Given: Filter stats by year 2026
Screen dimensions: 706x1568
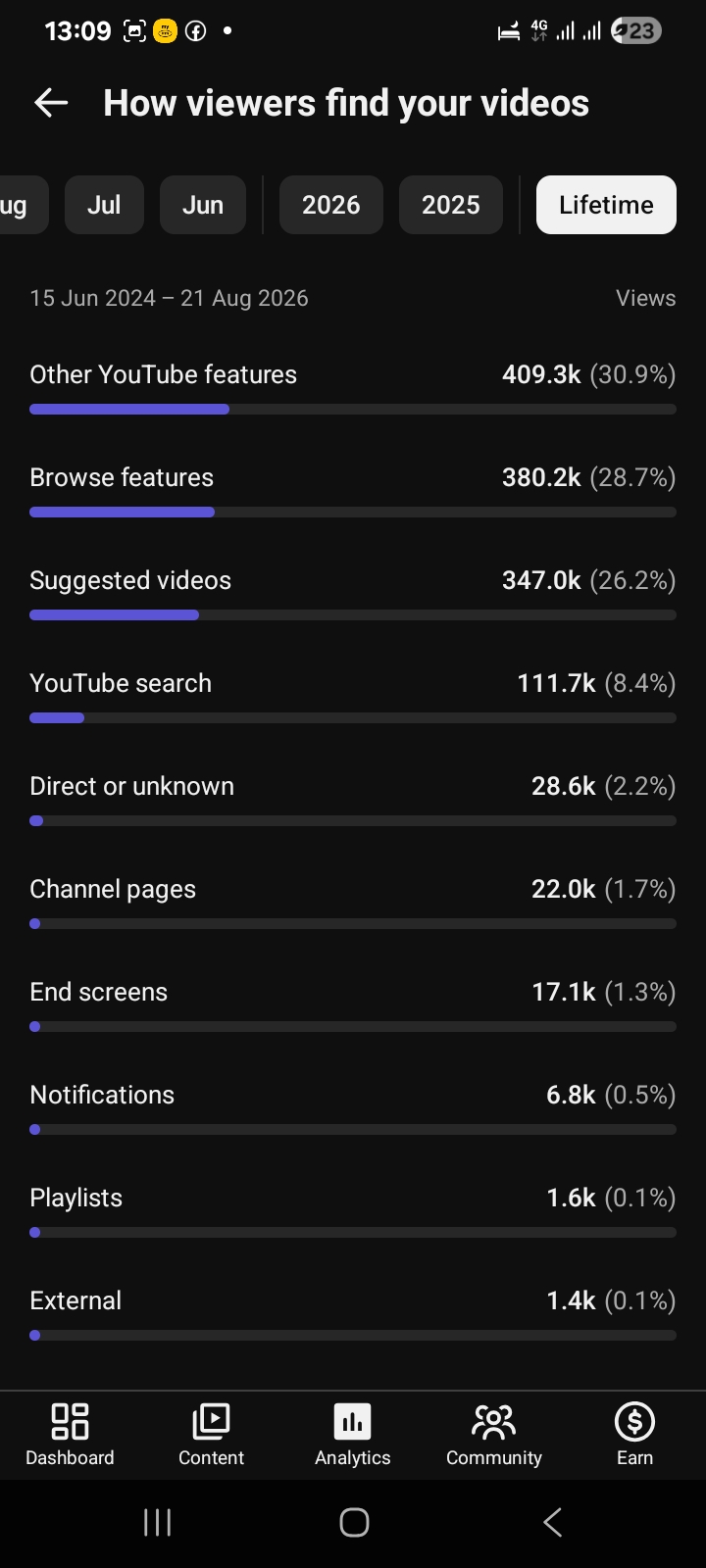Looking at the screenshot, I should 331,205.
